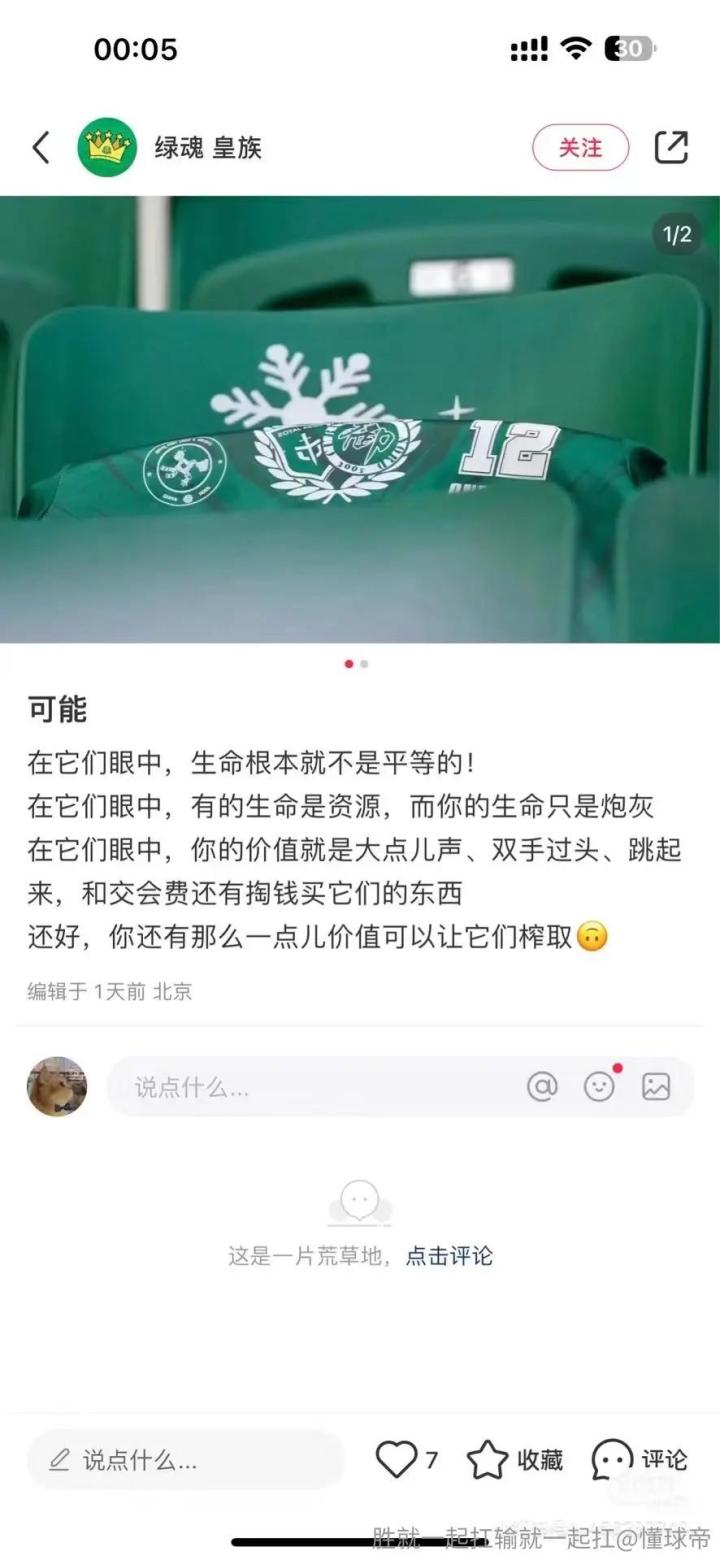Follow the author with 关注

(580, 148)
